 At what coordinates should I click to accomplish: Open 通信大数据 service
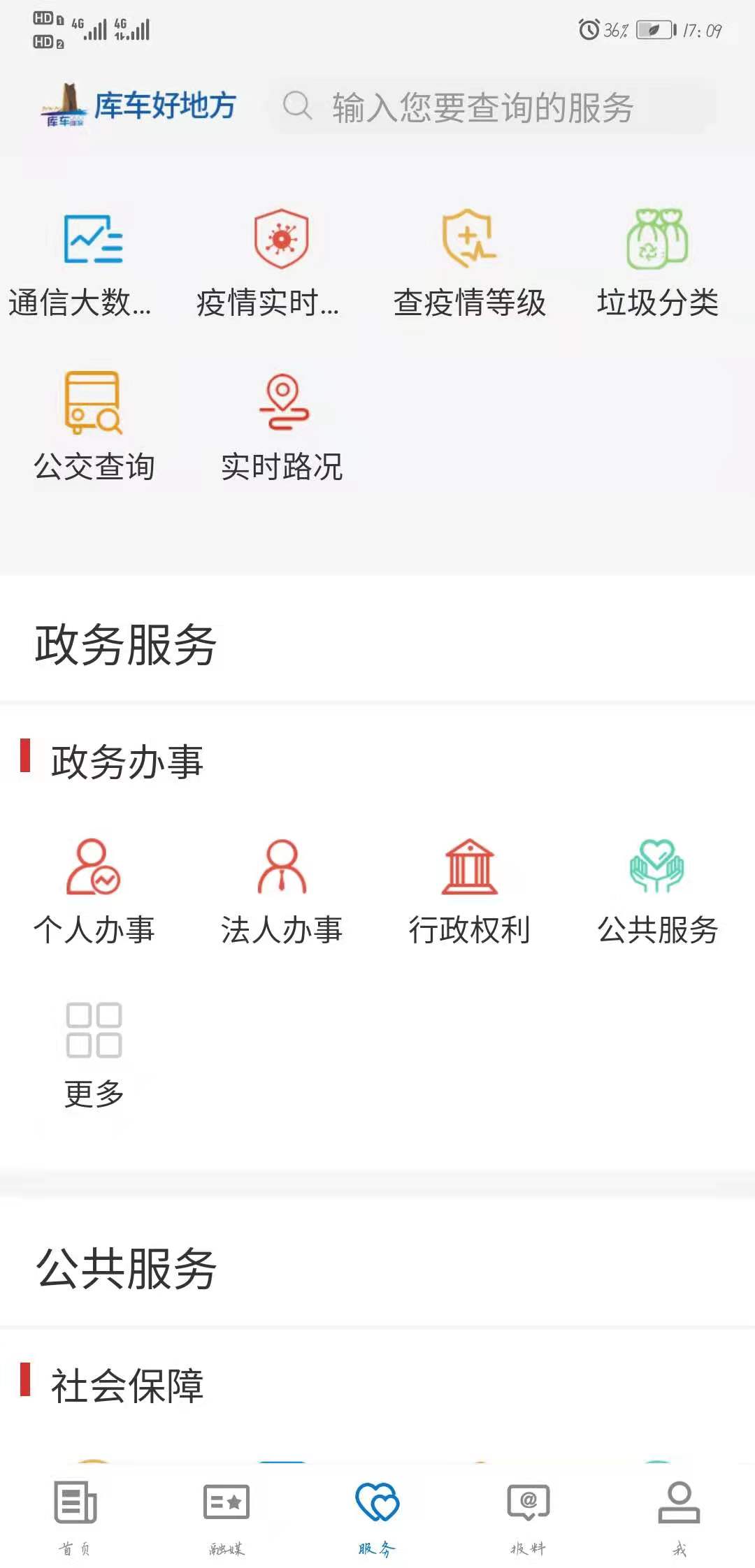(93, 262)
